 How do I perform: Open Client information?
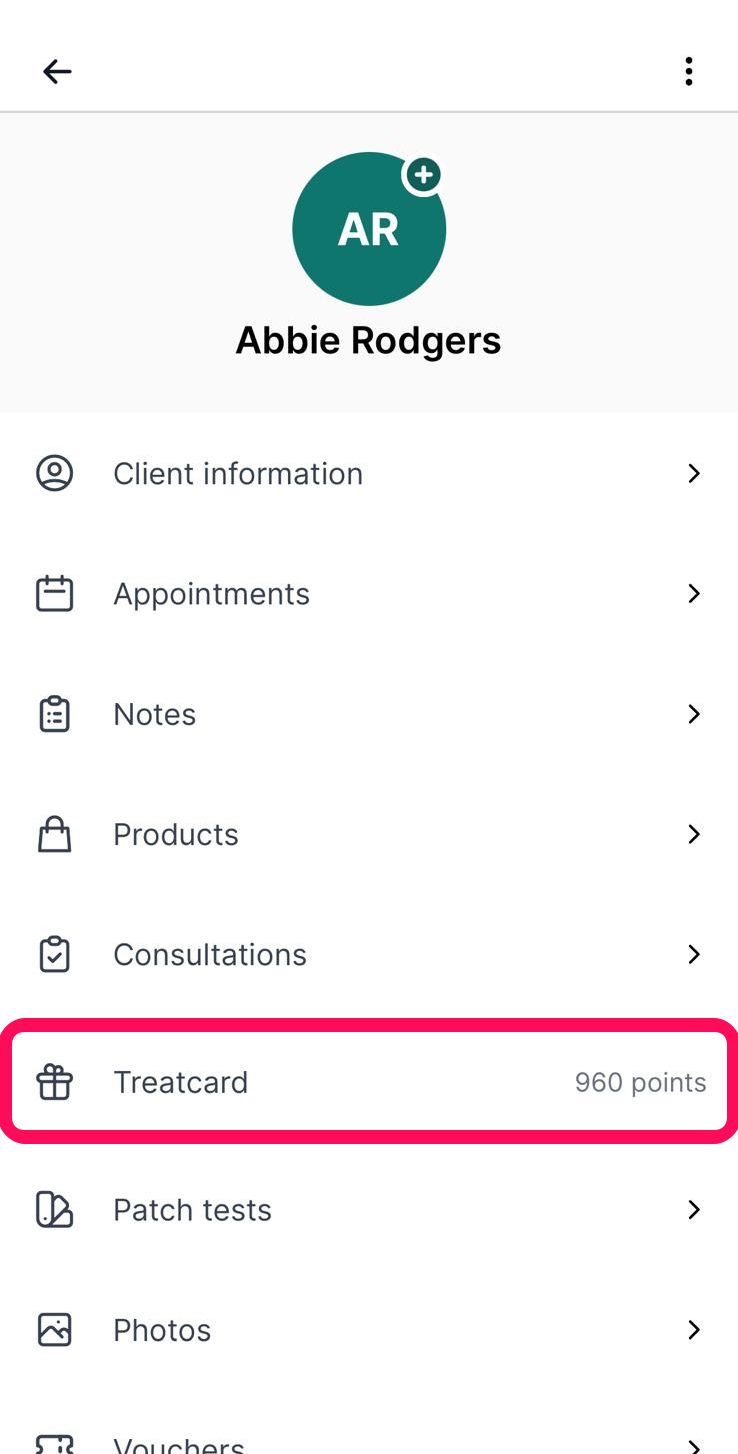point(369,473)
